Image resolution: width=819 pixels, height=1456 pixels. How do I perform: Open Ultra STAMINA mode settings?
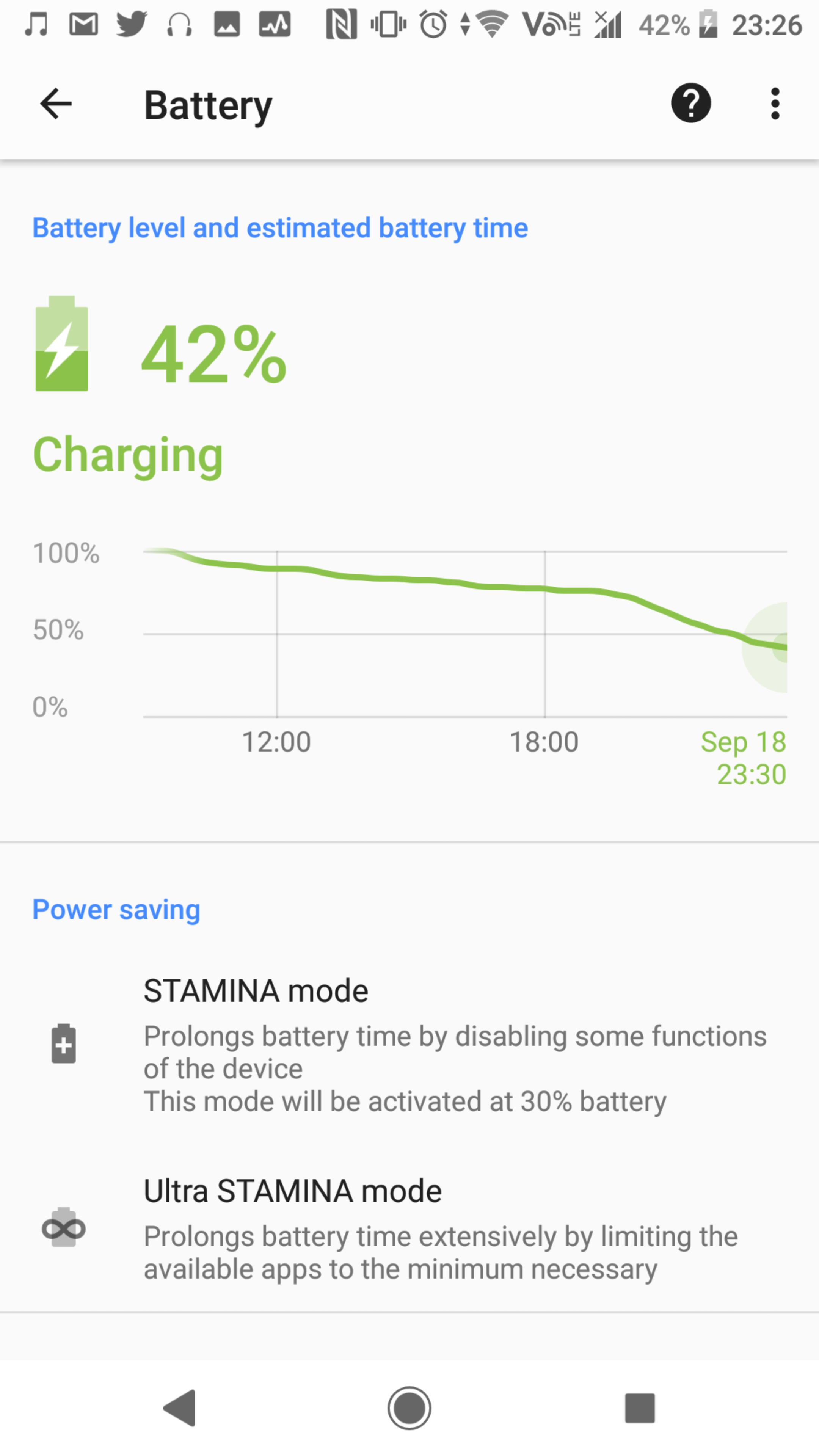[409, 1228]
